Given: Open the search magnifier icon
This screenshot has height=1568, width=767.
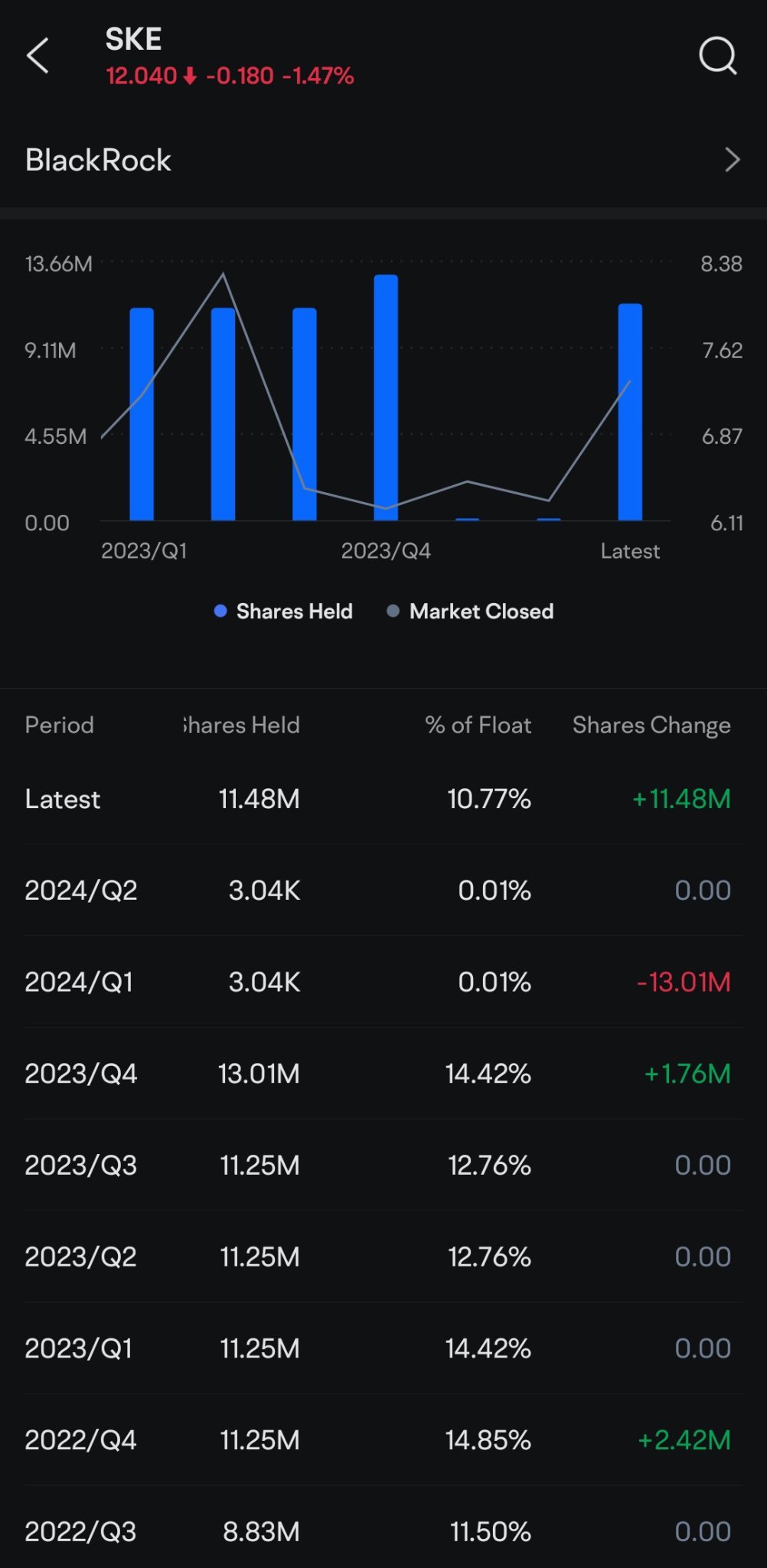Looking at the screenshot, I should coord(718,56).
